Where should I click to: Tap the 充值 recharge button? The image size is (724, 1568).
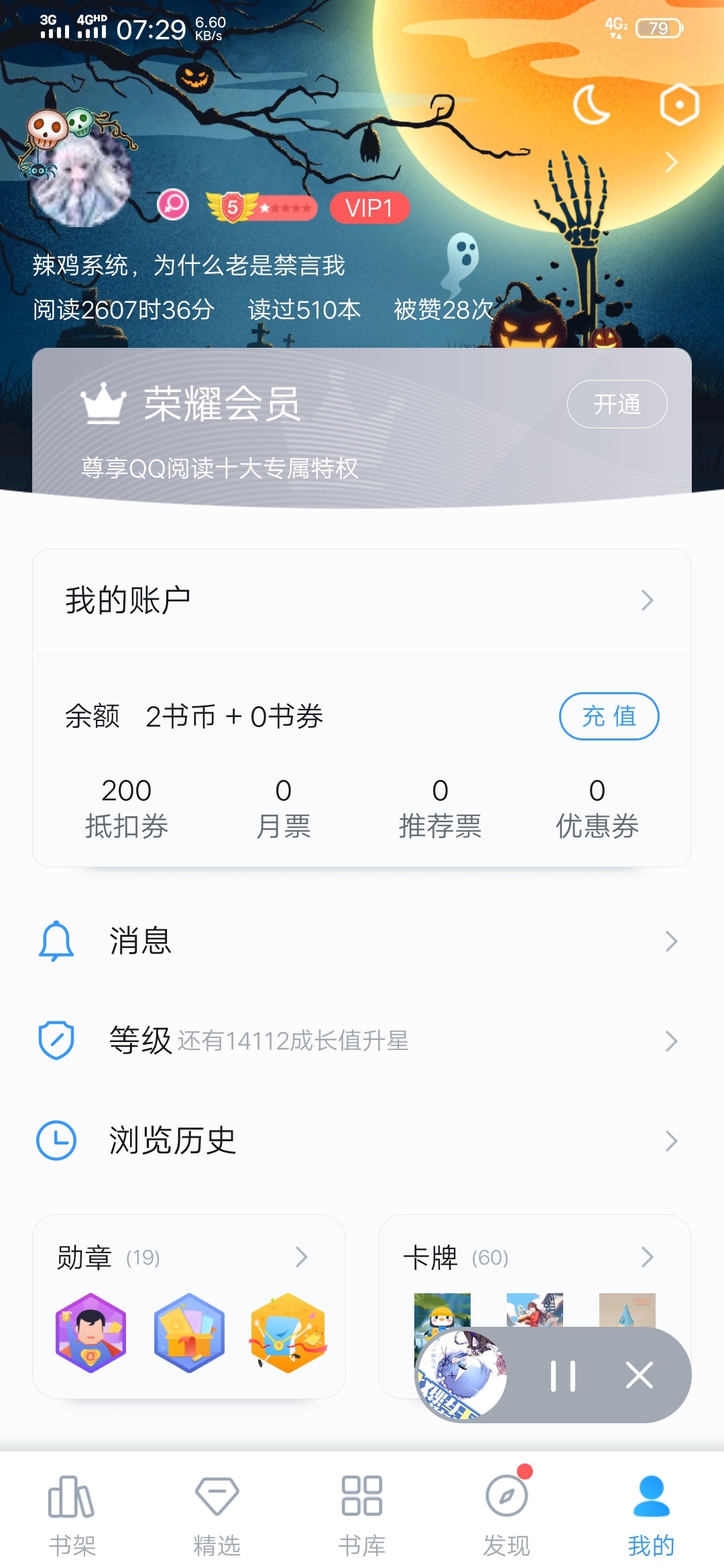tap(609, 716)
